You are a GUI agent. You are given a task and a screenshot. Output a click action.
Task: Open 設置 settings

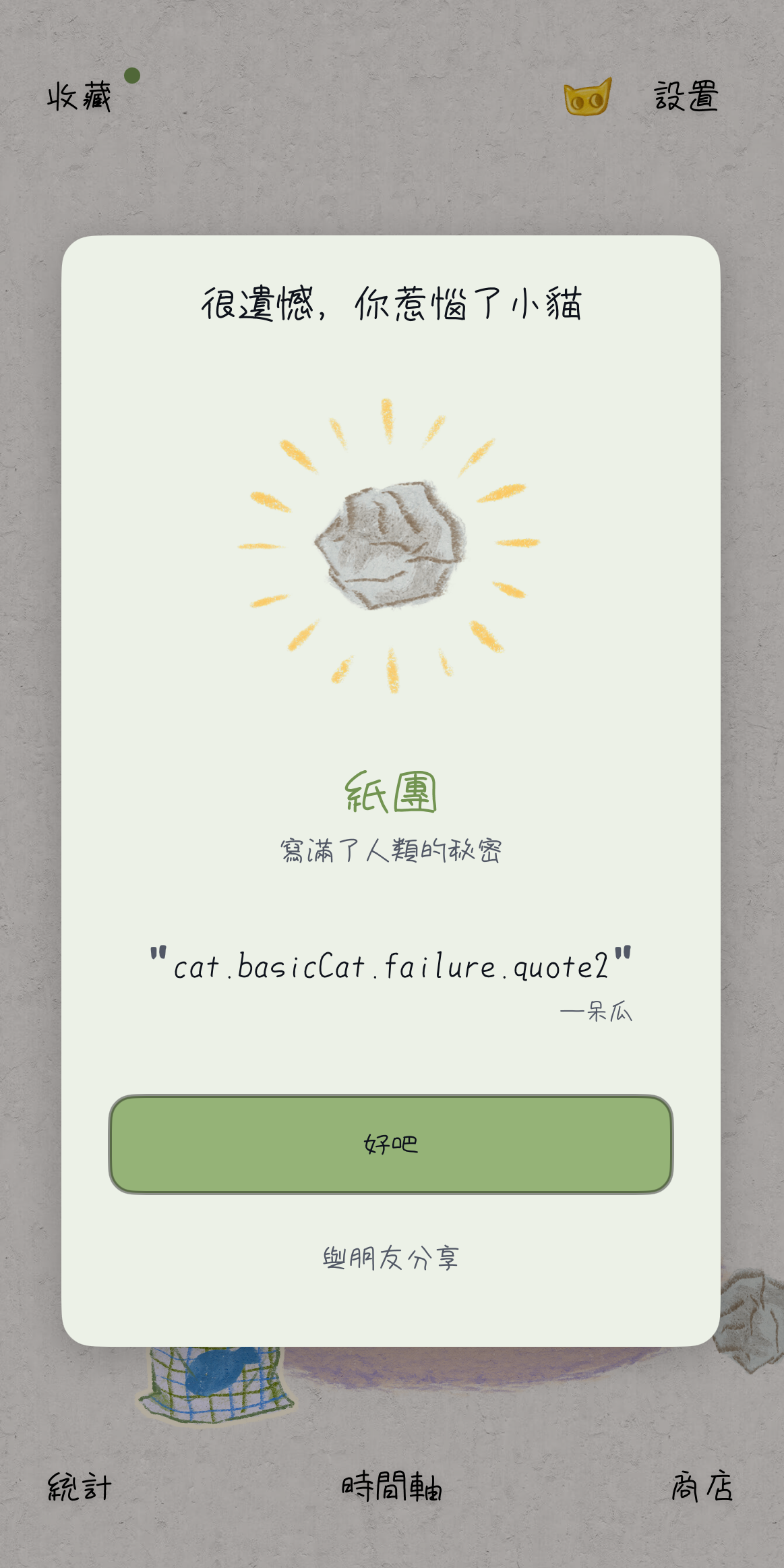tap(686, 96)
